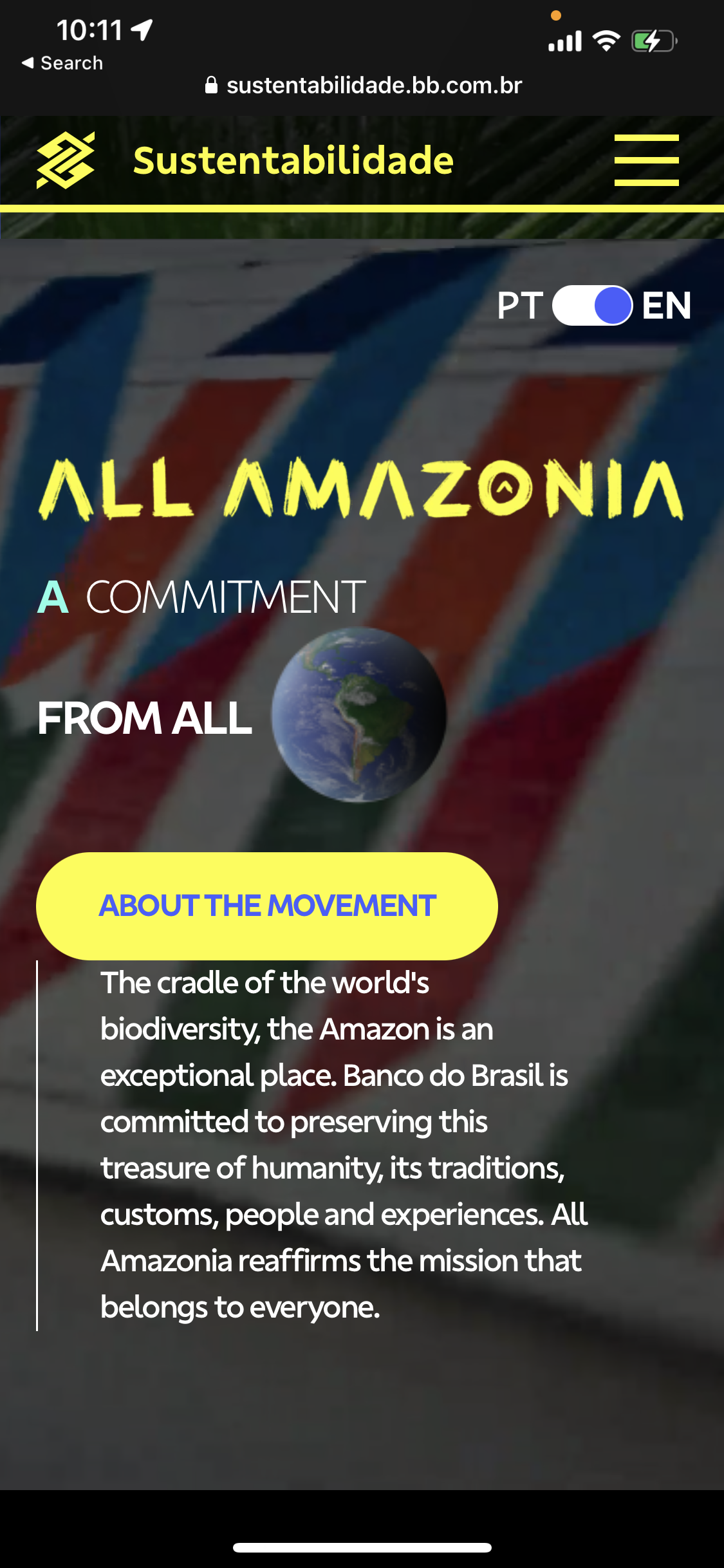This screenshot has width=724, height=1568.
Task: Select the Sustentabilidade header title
Action: (293, 160)
